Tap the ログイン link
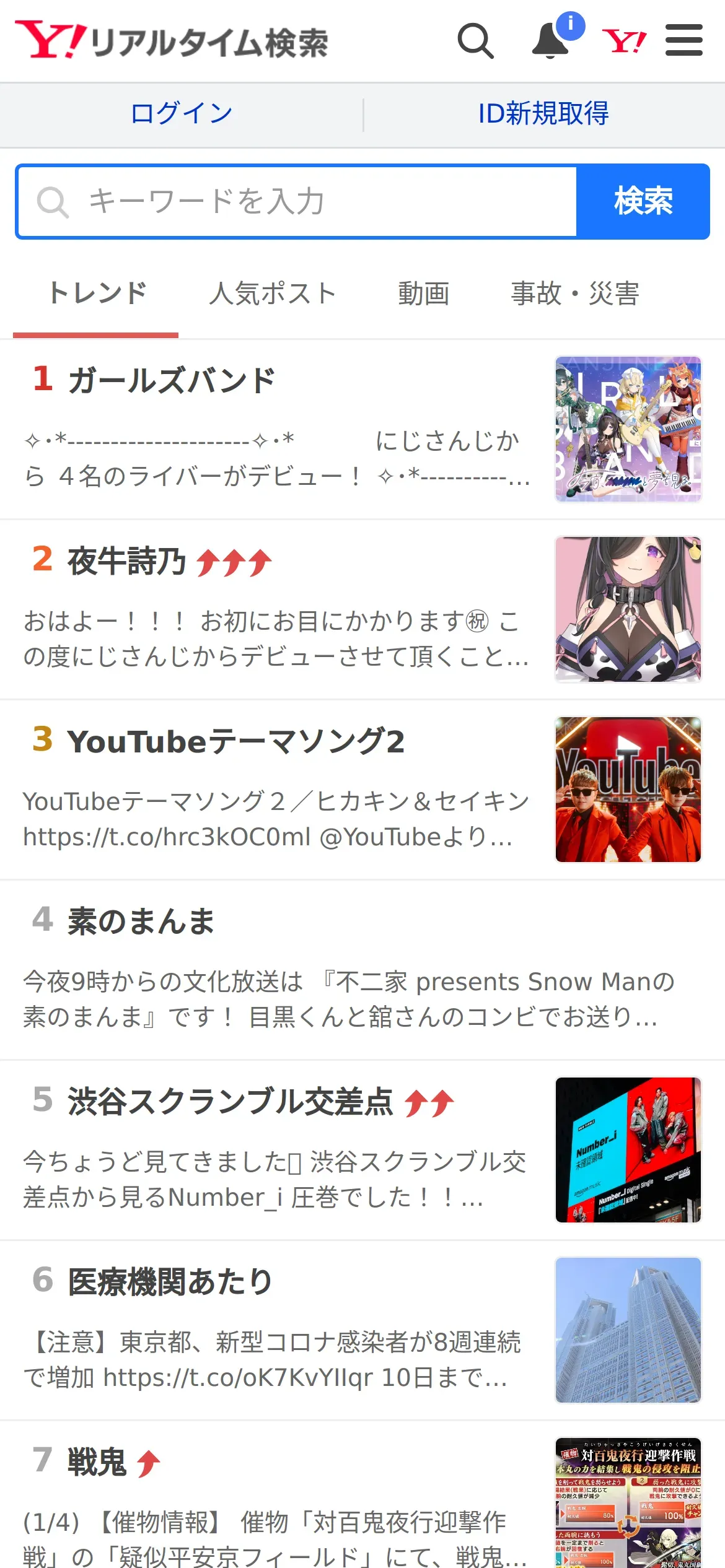725x1568 pixels. coord(182,114)
